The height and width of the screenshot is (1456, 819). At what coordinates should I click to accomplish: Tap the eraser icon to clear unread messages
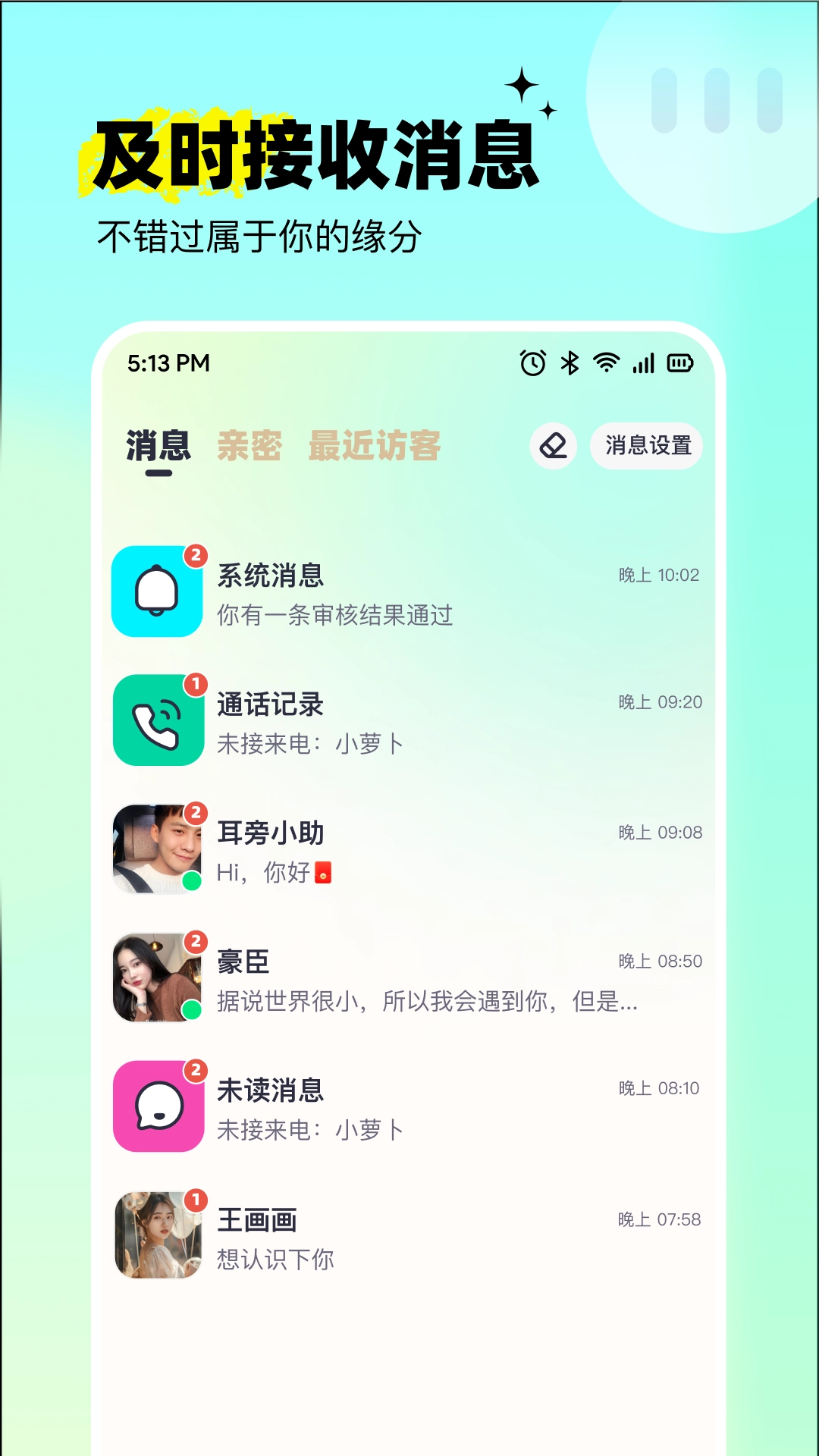pos(553,447)
